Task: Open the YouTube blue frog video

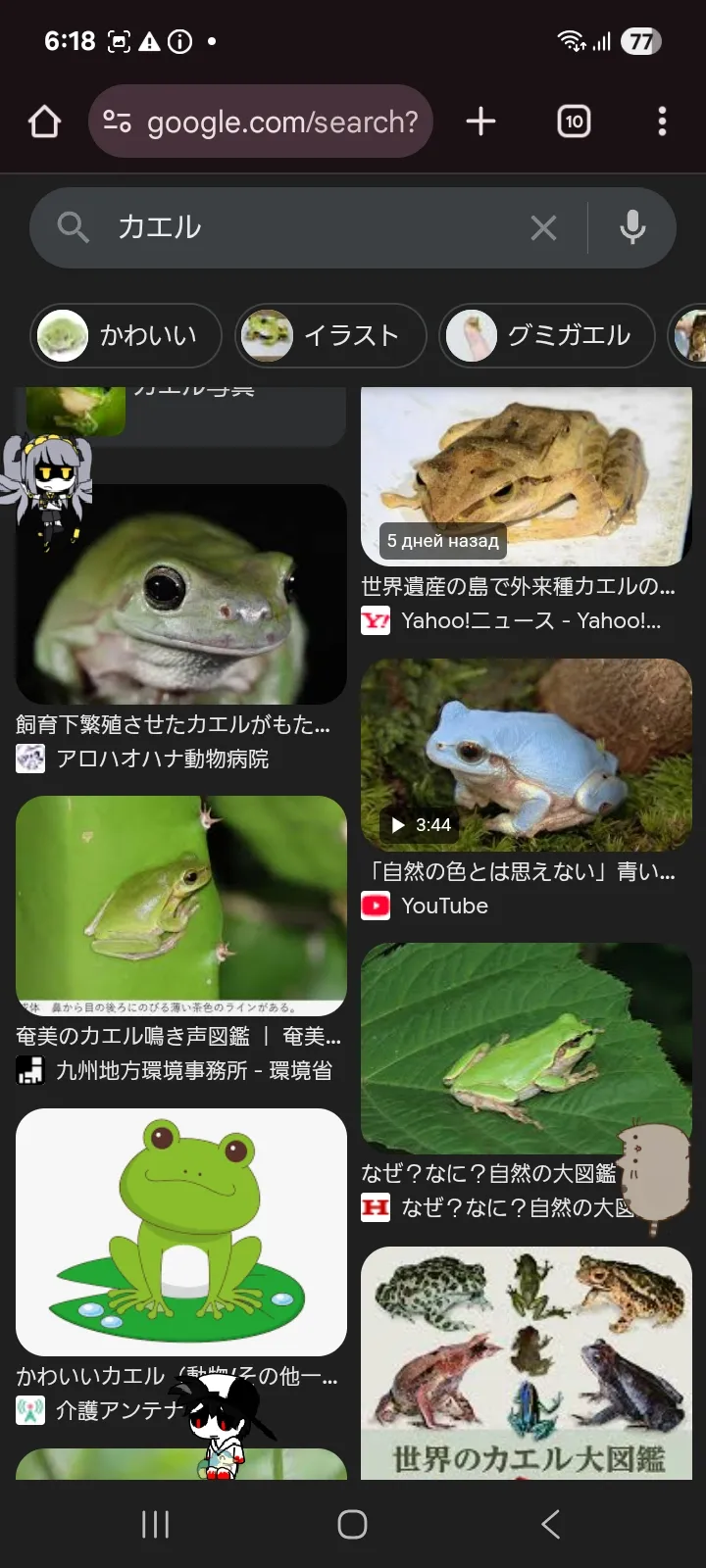Action: 526,755
